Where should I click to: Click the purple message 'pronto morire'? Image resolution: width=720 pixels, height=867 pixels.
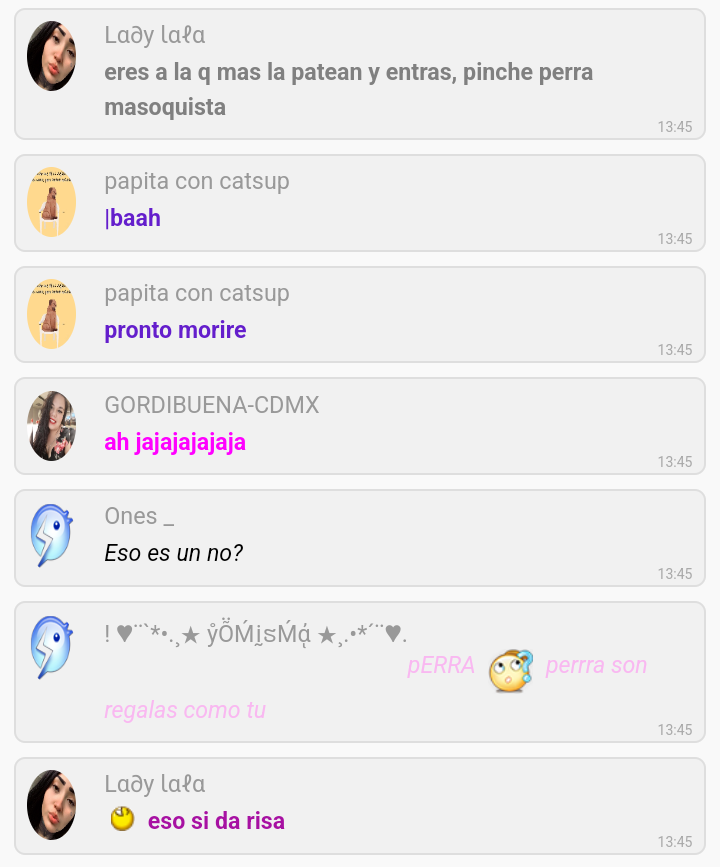pyautogui.click(x=175, y=329)
